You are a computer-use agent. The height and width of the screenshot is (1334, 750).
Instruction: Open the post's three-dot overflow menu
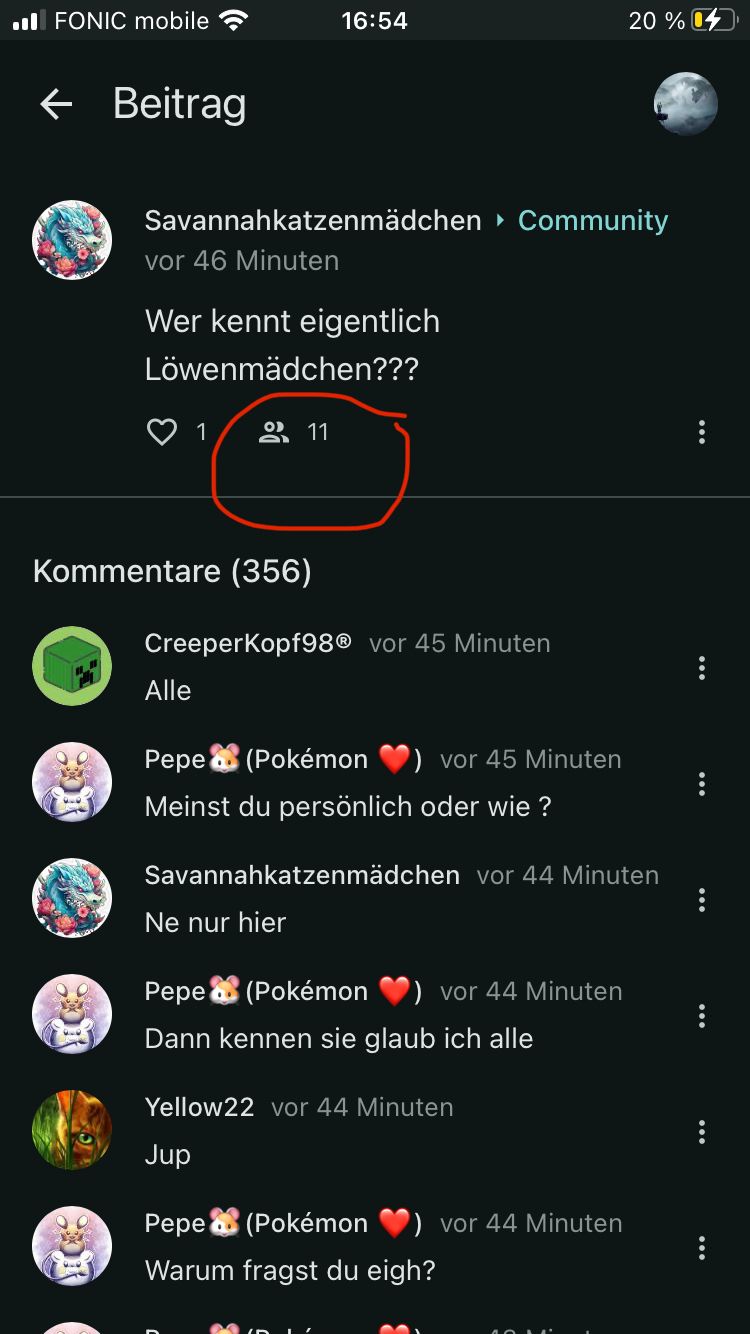[702, 432]
